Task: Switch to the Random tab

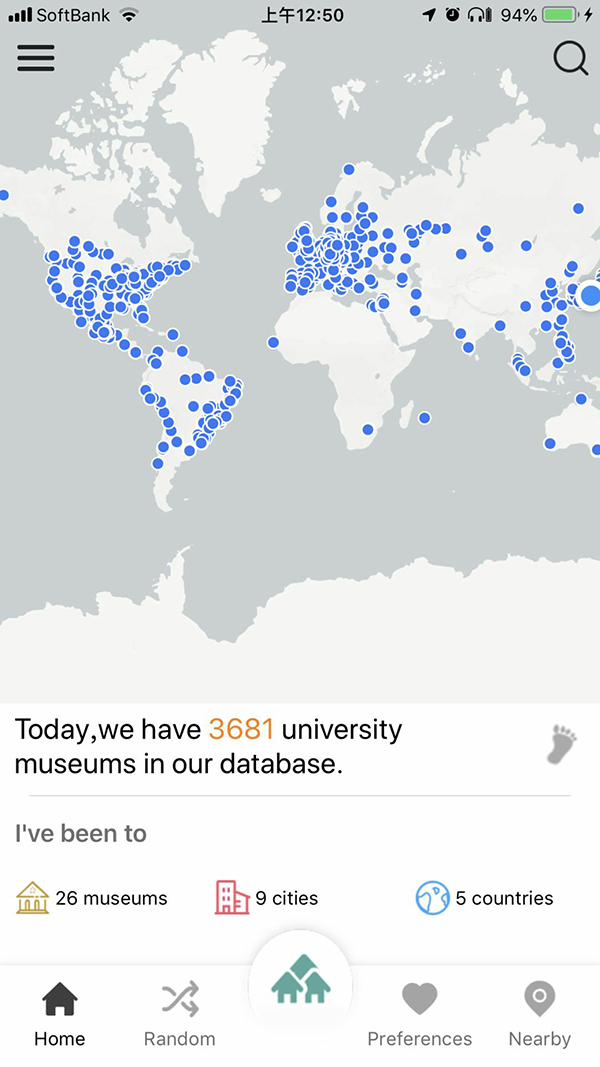Action: (x=180, y=1014)
